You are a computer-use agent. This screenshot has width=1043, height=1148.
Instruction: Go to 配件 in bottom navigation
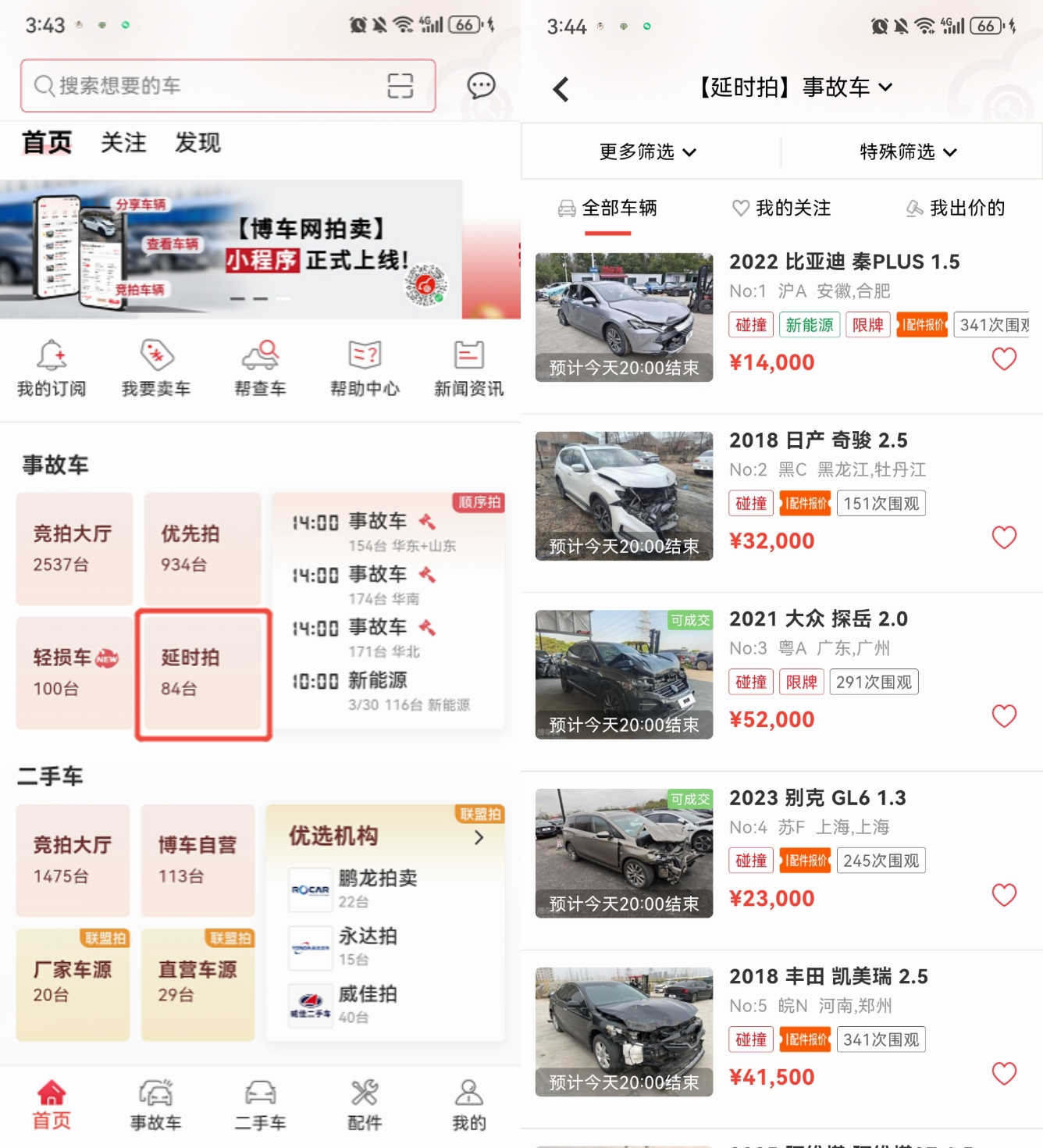pos(365,1104)
